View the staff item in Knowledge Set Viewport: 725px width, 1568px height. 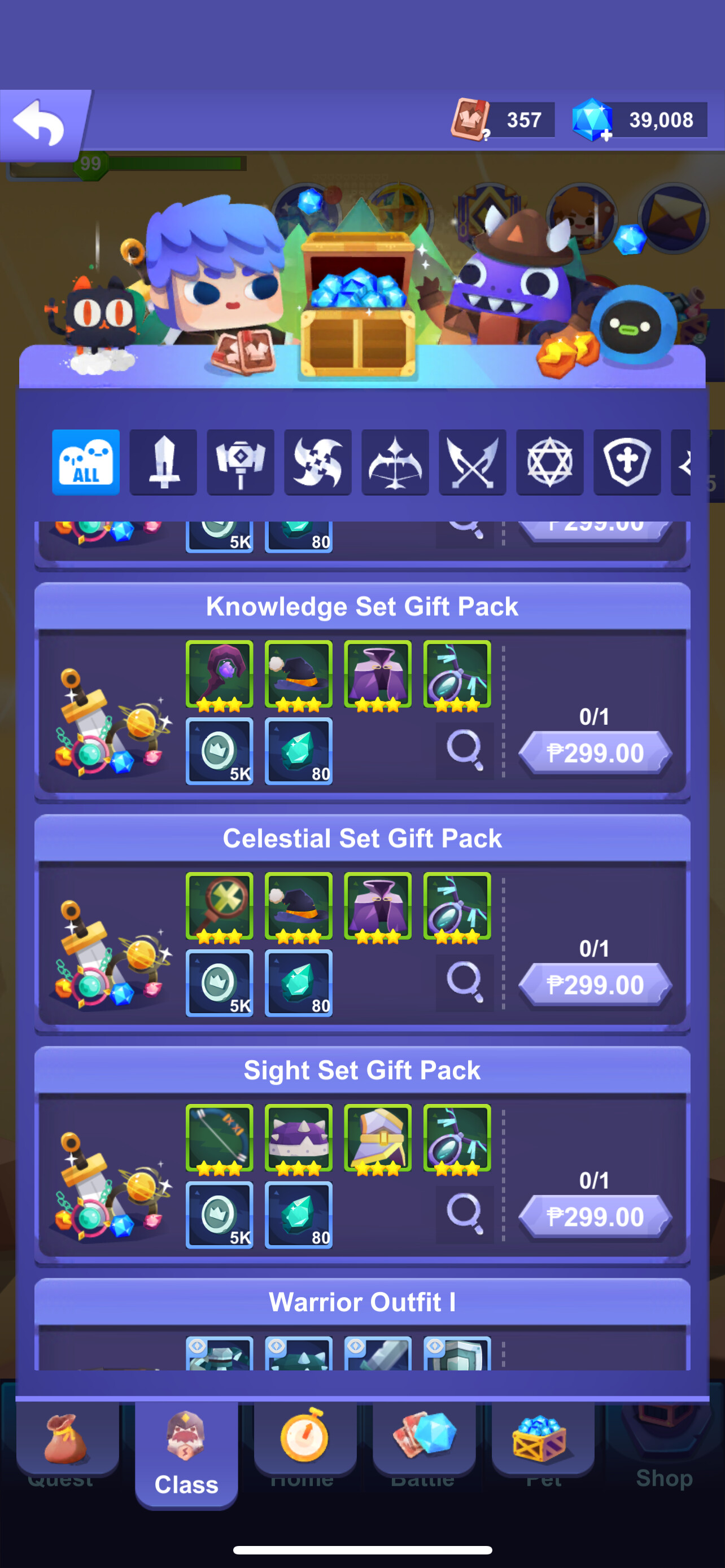coord(219,674)
